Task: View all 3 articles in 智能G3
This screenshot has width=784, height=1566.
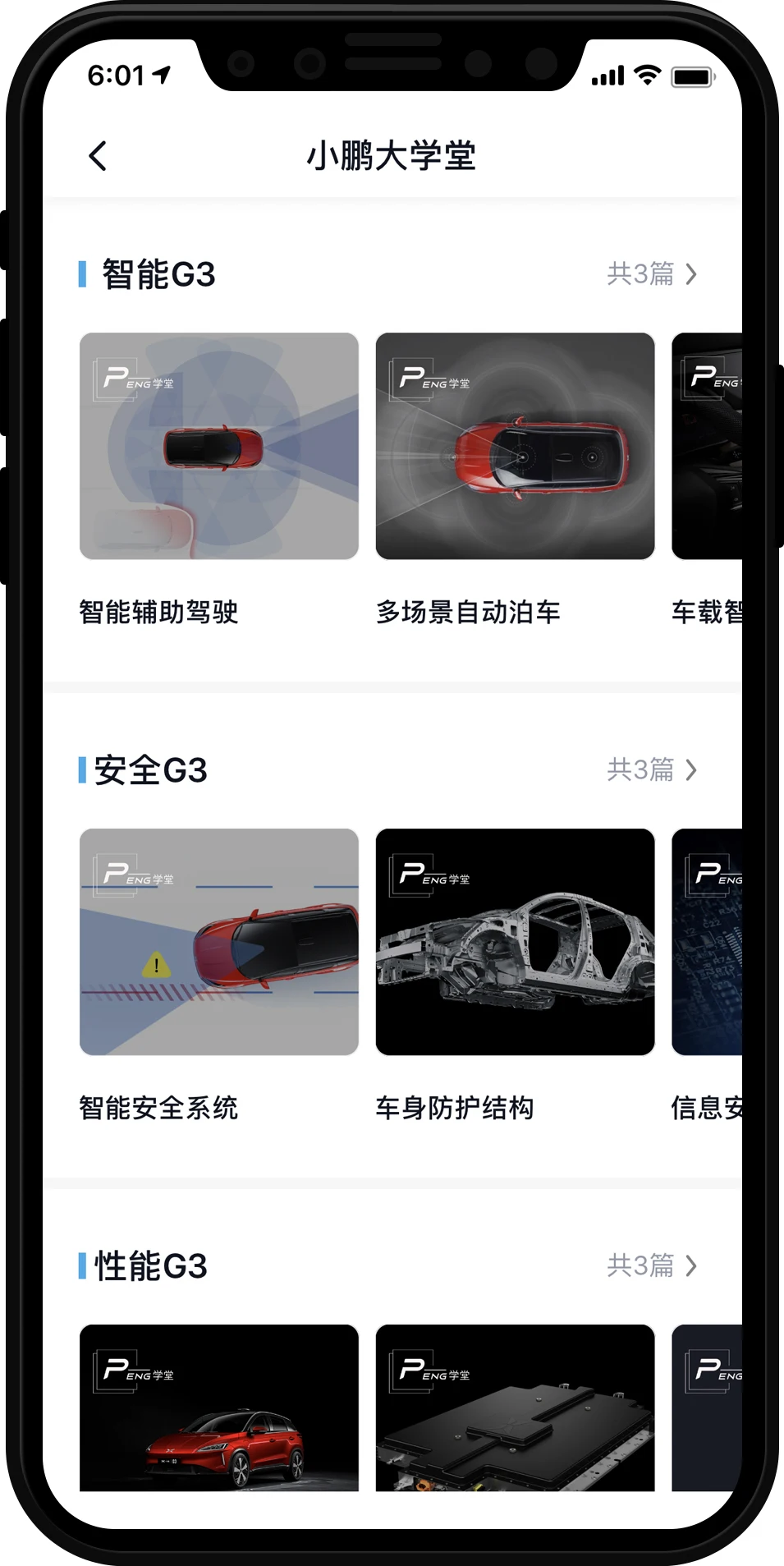Action: point(652,273)
